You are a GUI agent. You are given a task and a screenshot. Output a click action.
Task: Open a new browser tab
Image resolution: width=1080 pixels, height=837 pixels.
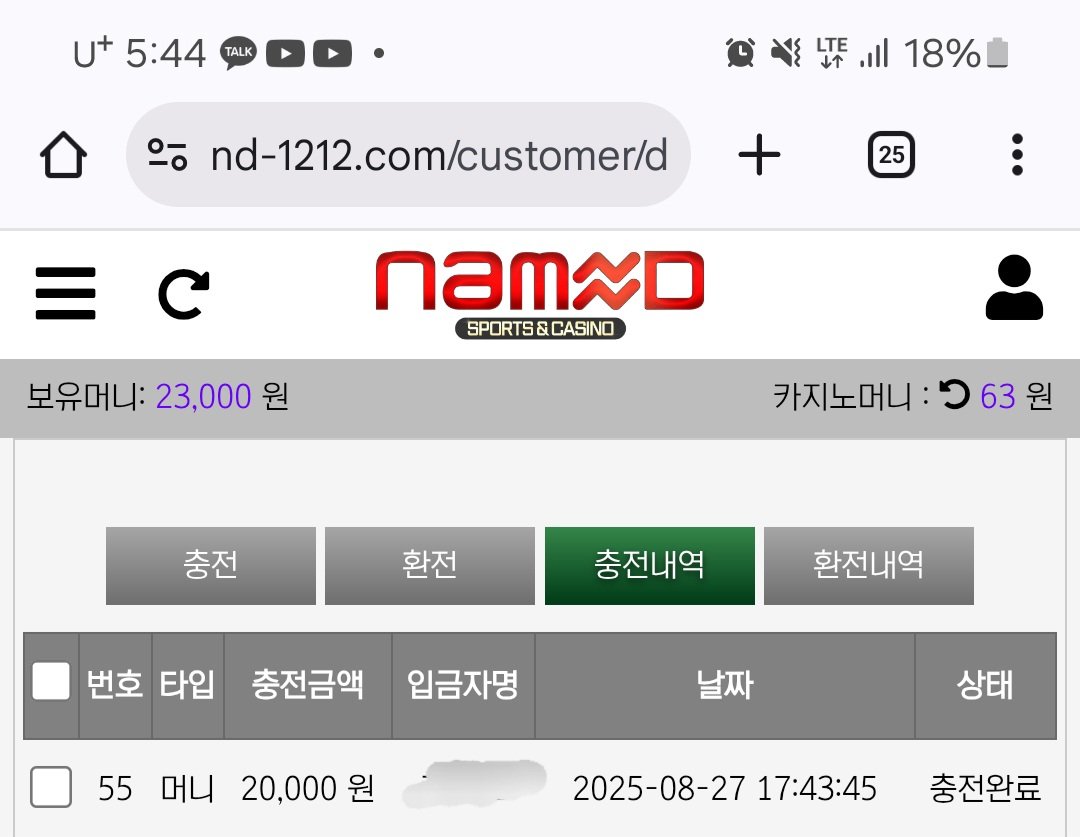tap(759, 155)
